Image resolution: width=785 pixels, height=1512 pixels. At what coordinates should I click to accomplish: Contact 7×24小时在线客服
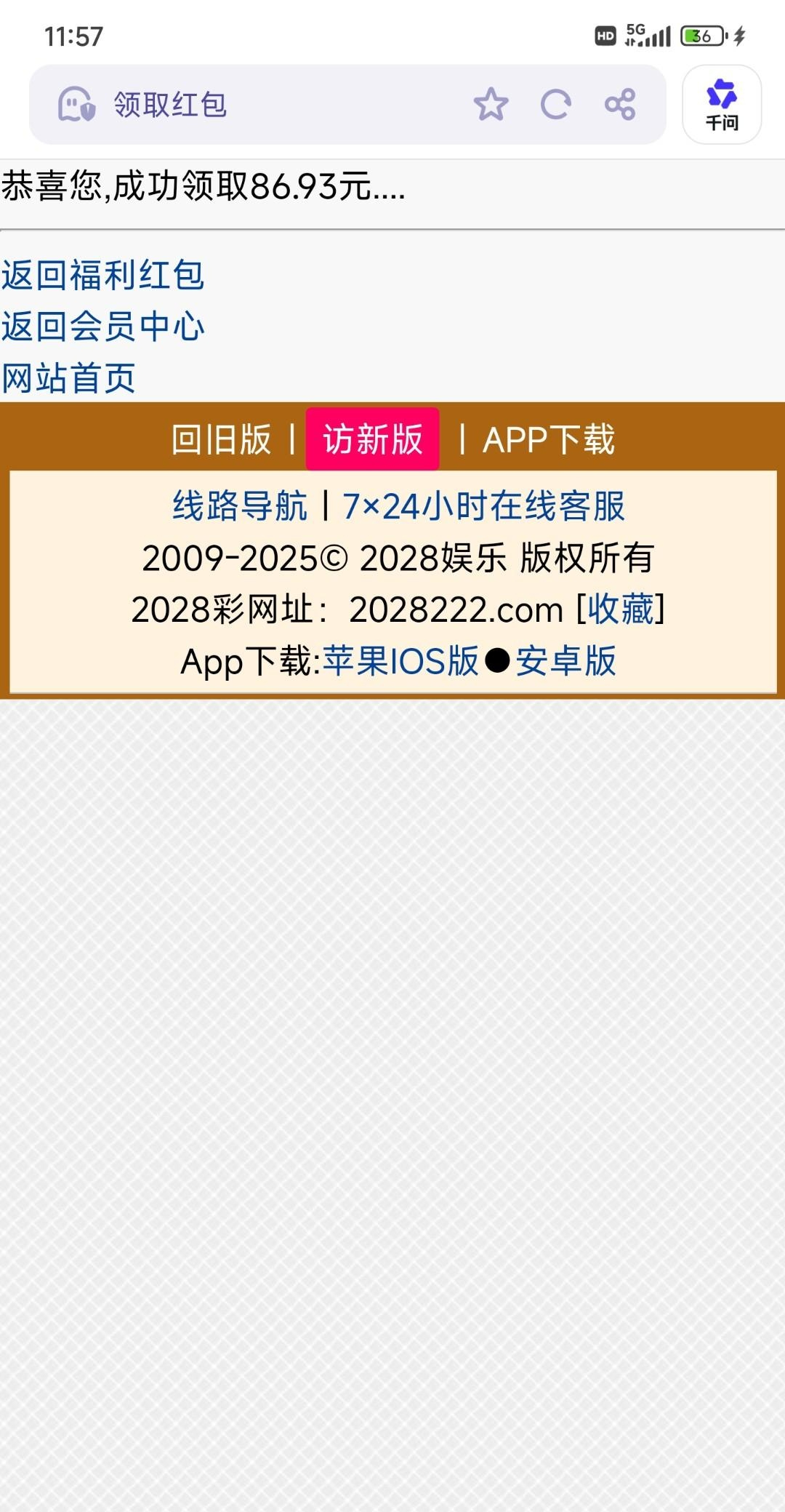point(483,505)
